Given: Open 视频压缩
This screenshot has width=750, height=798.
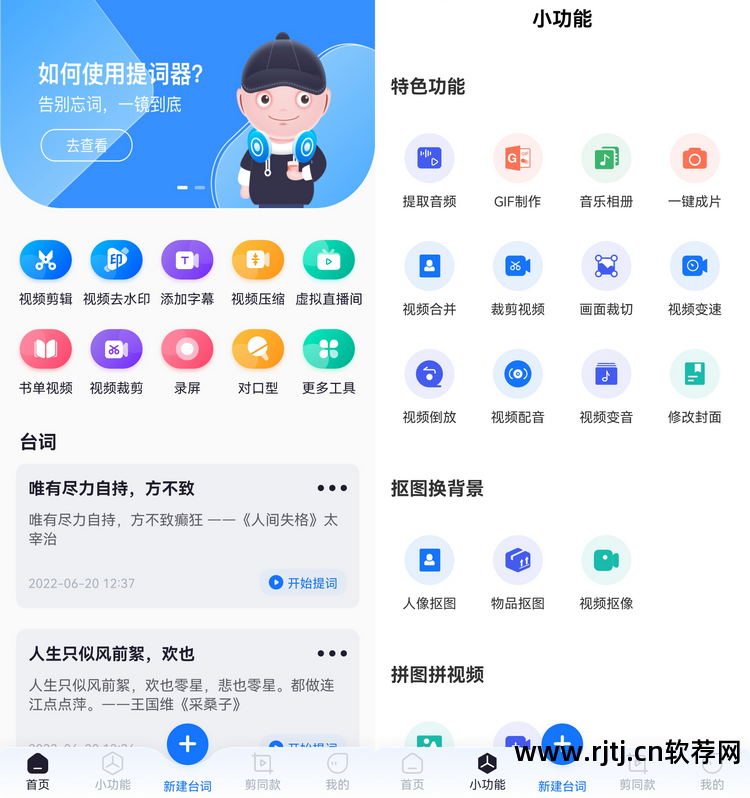Looking at the screenshot, I should tap(258, 261).
